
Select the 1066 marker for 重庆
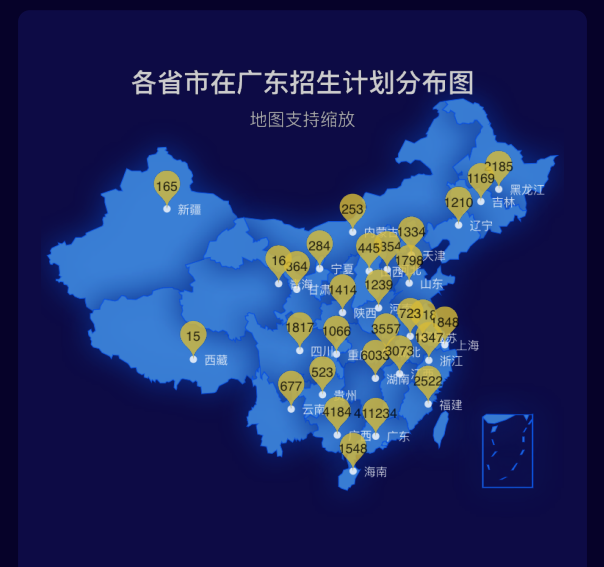(x=337, y=331)
